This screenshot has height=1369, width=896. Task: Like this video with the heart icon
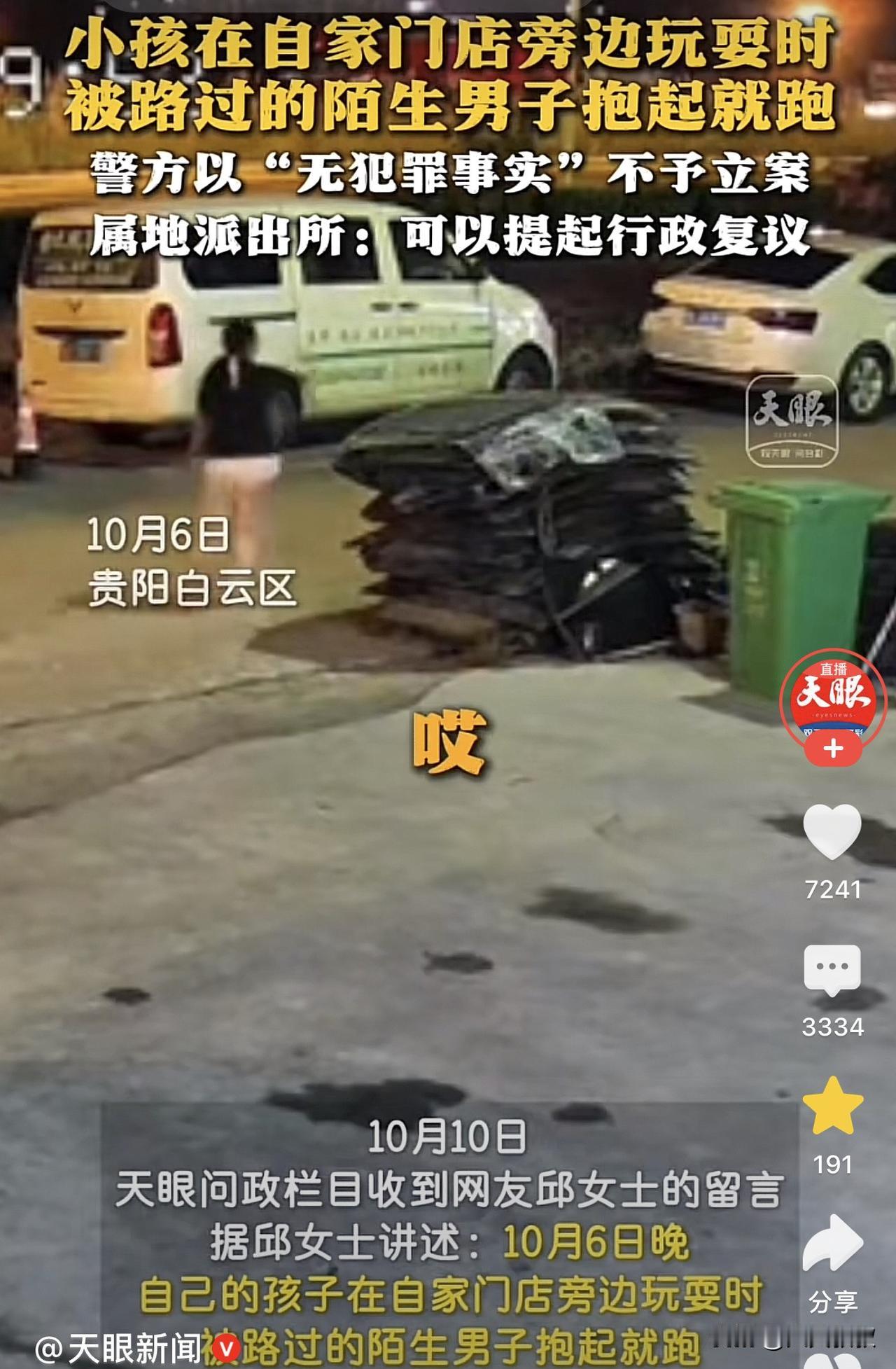[x=832, y=831]
